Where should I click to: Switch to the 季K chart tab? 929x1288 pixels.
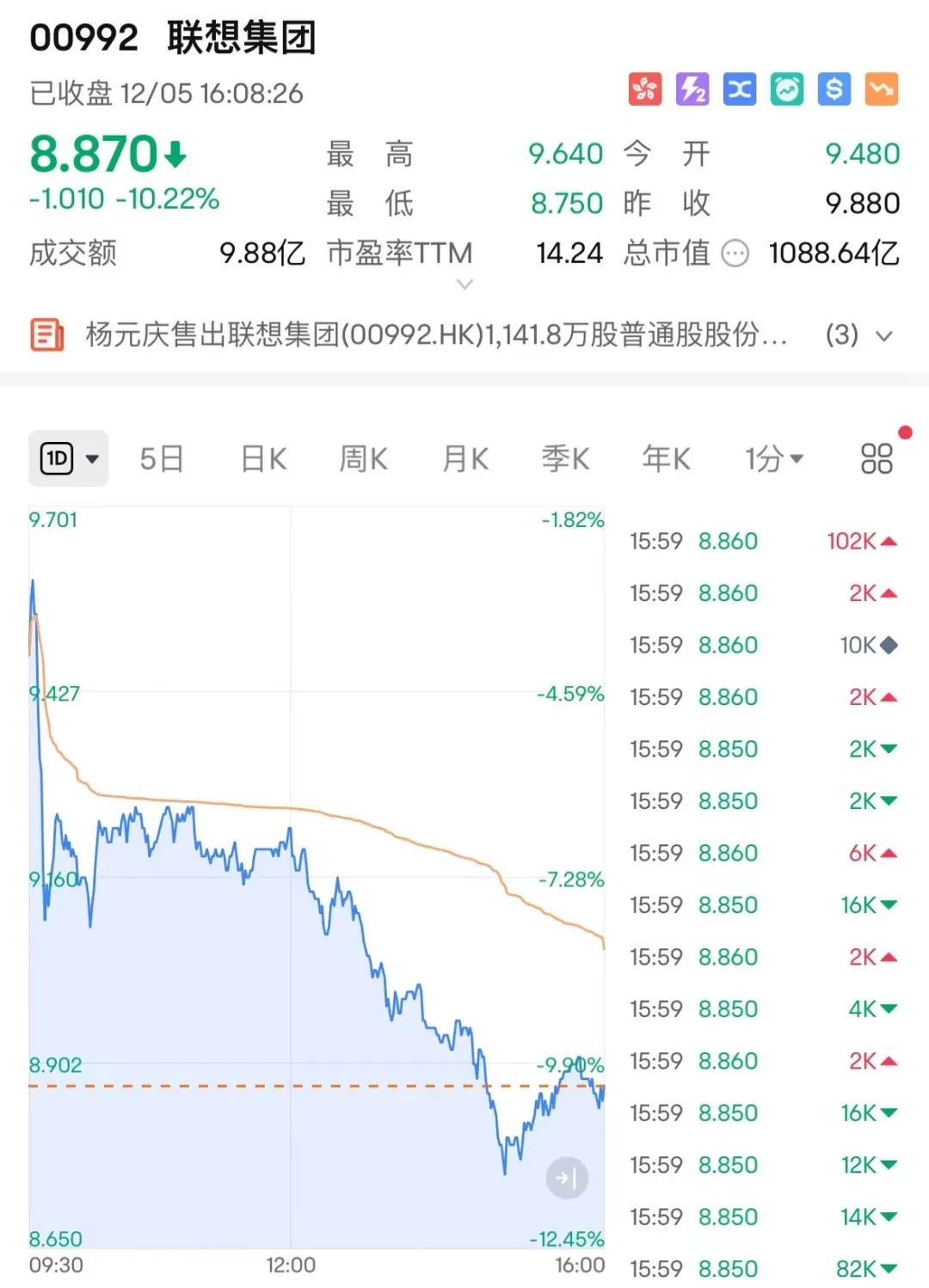click(x=565, y=458)
